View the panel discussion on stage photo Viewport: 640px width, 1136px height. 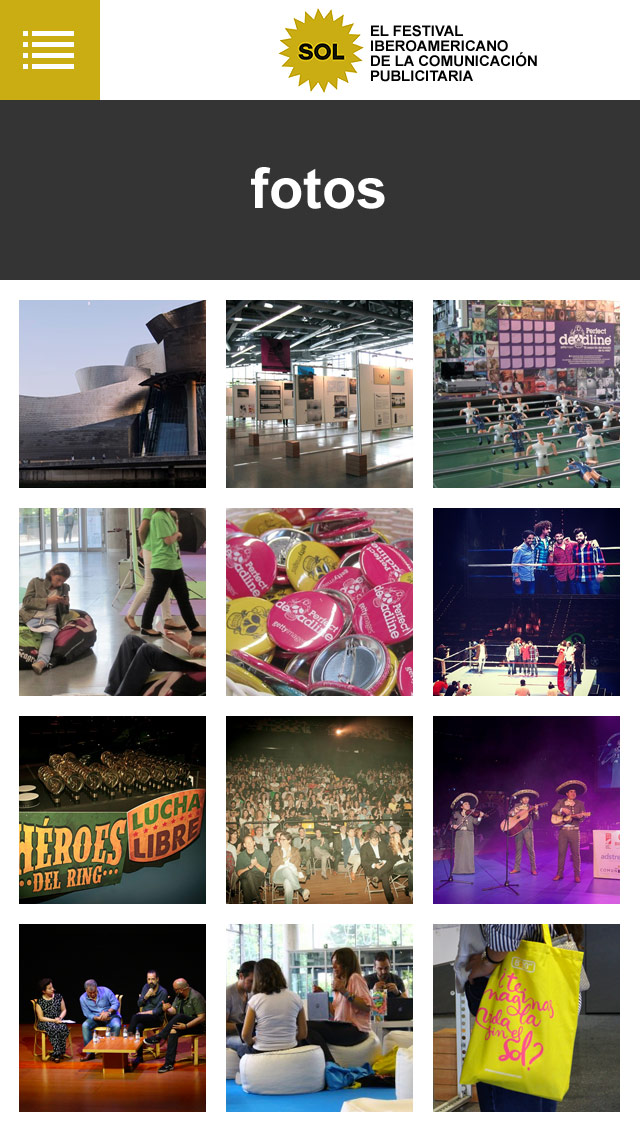(112, 1018)
